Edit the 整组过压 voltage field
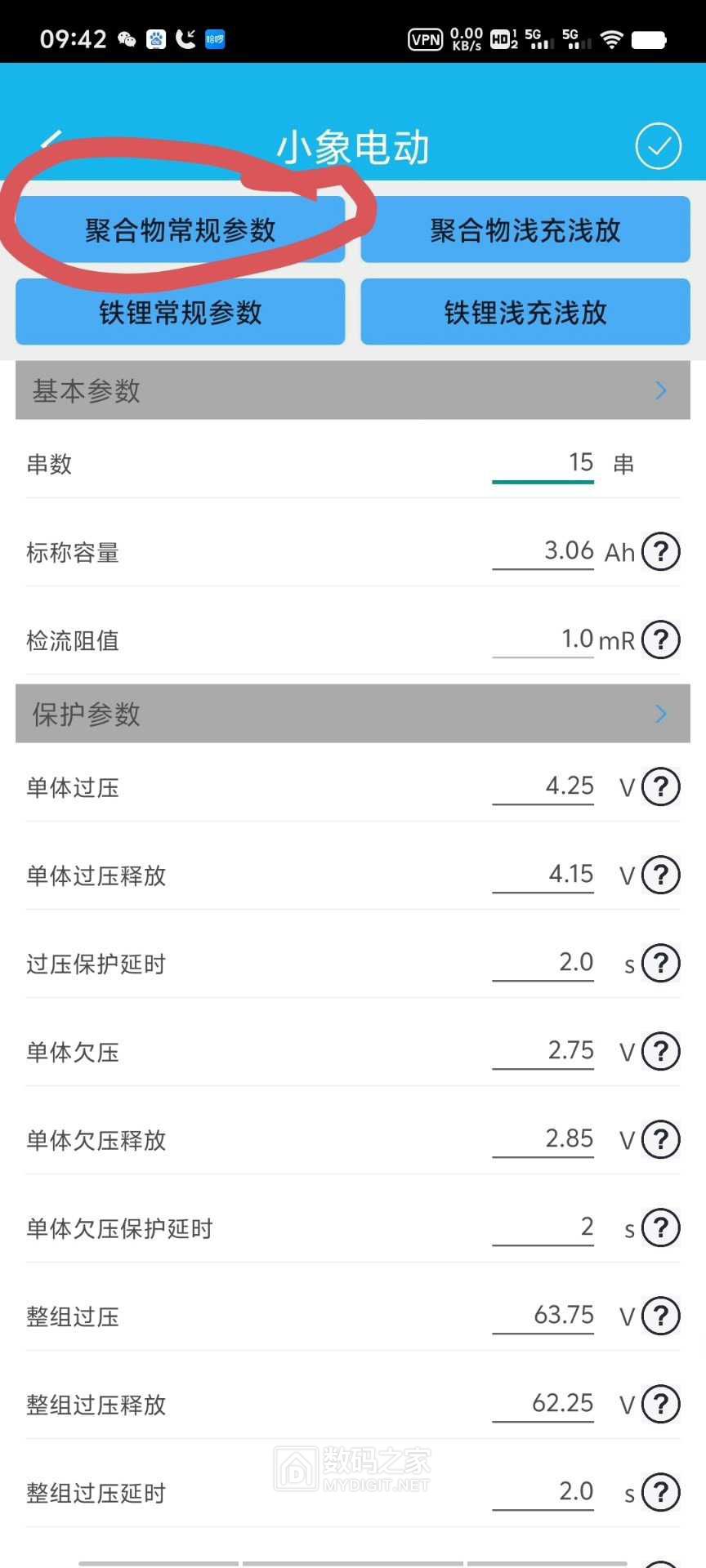This screenshot has height=1568, width=706. (x=543, y=1316)
